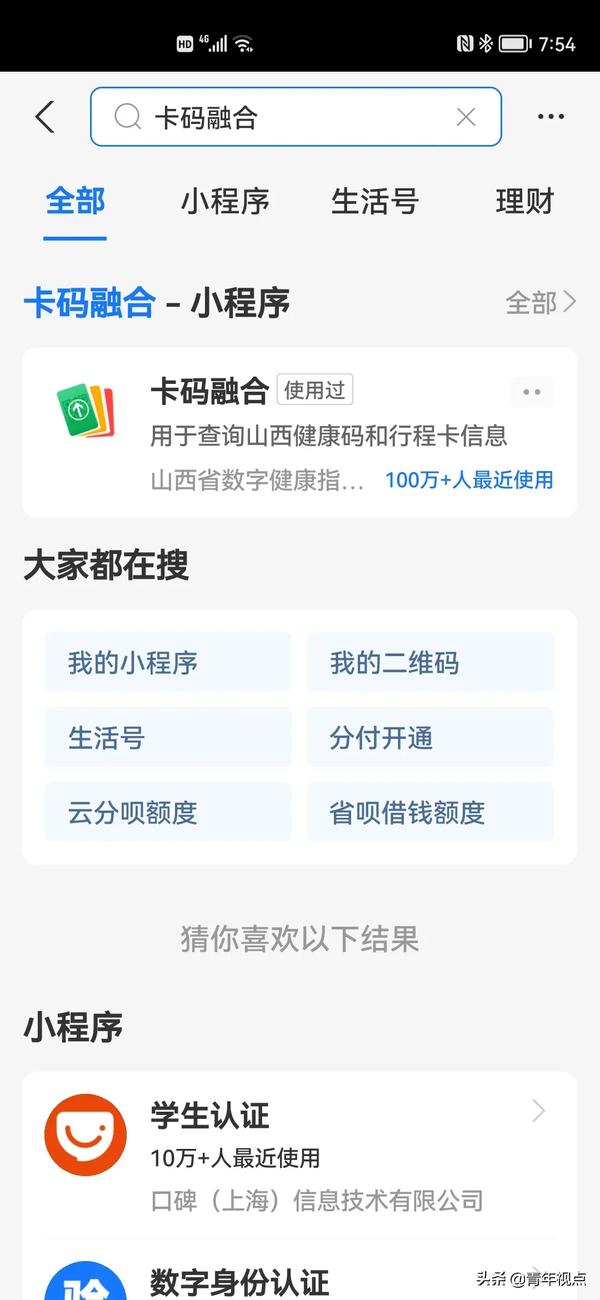Clear the search text
The image size is (600, 1300).
pos(466,117)
